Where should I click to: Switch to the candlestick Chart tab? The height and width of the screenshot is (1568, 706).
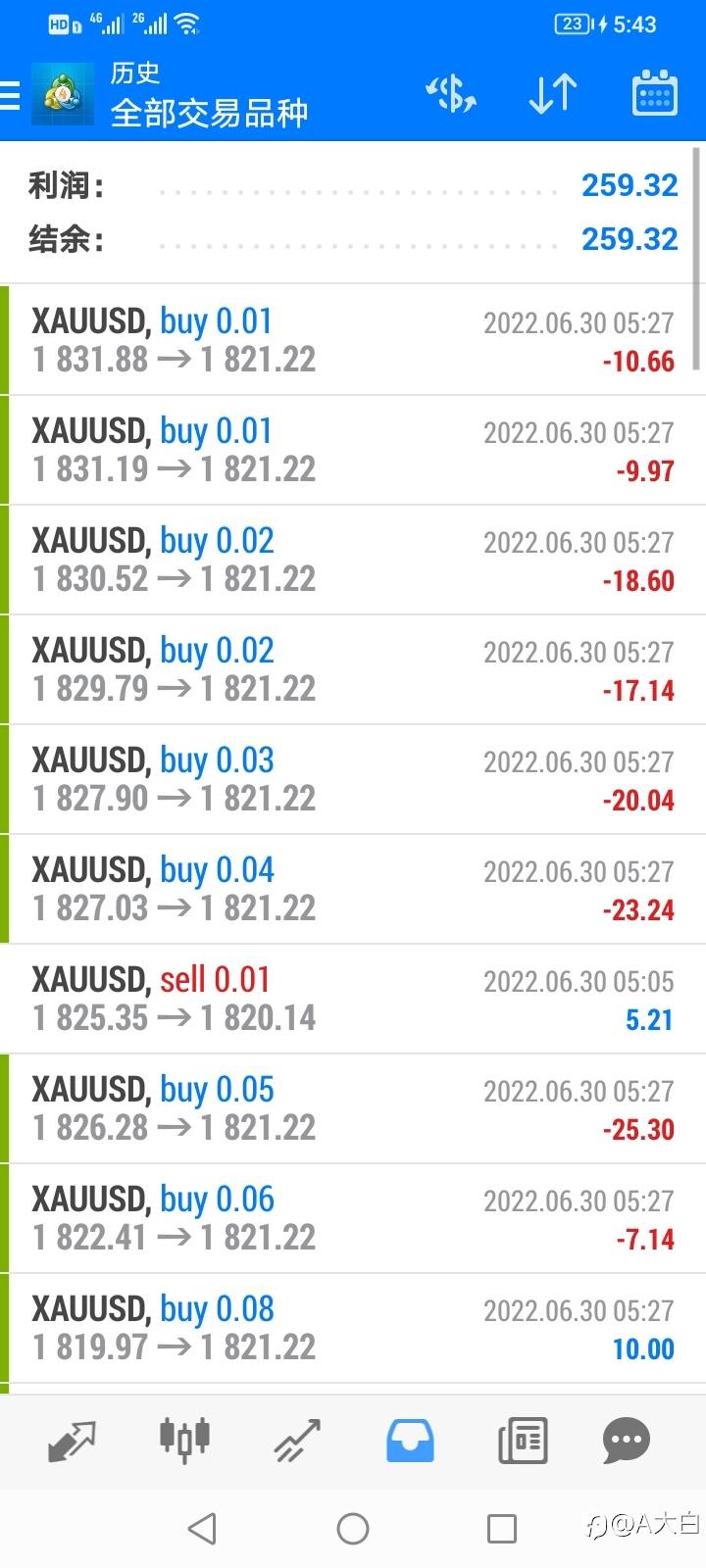click(x=184, y=1440)
